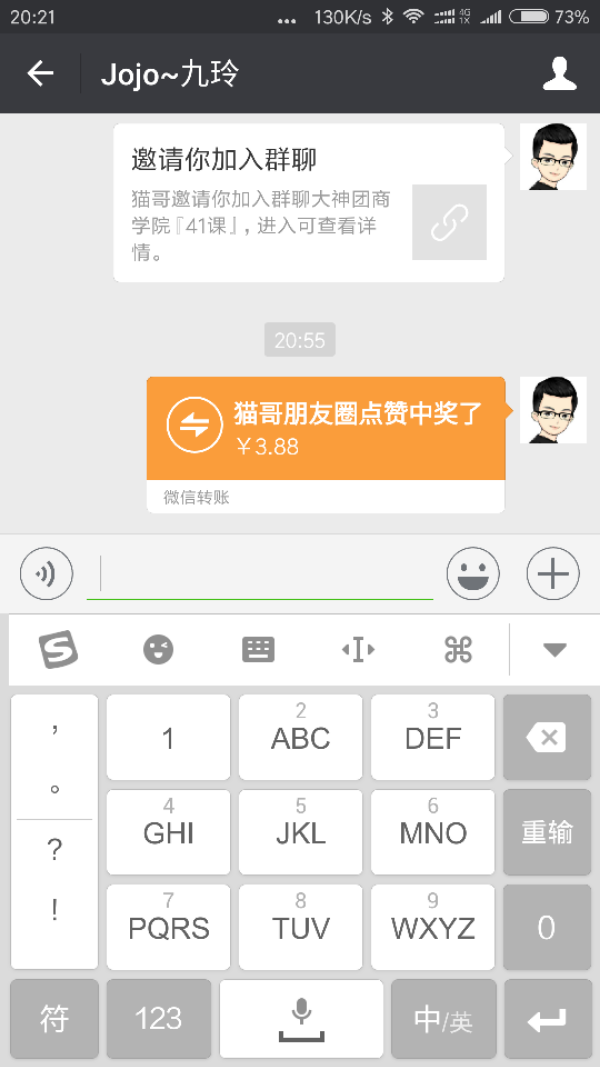The width and height of the screenshot is (600, 1067).
Task: Tap the JKL key
Action: click(301, 832)
